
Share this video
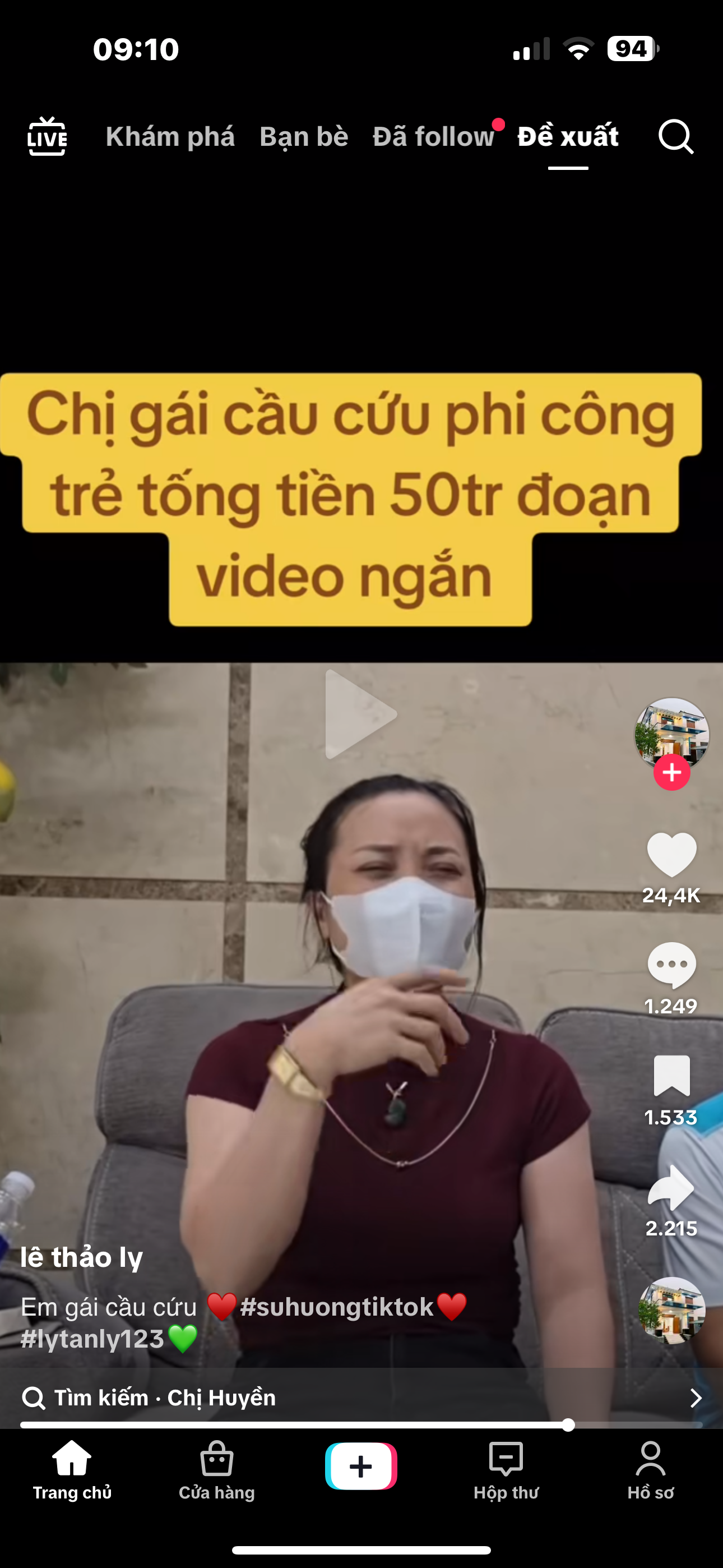671,1187
